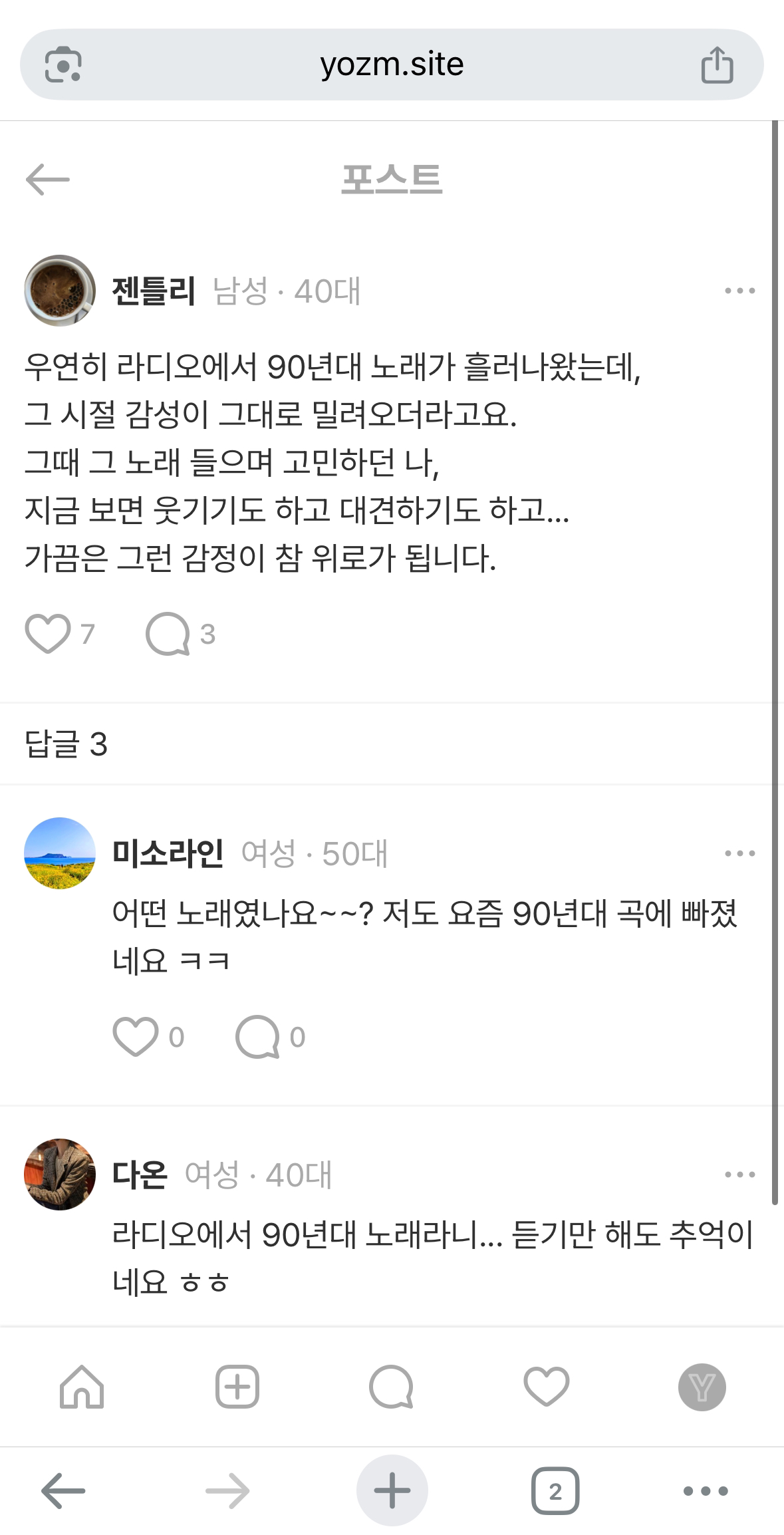784x1535 pixels.
Task: Like 미소라인's reply
Action: coord(136,1037)
